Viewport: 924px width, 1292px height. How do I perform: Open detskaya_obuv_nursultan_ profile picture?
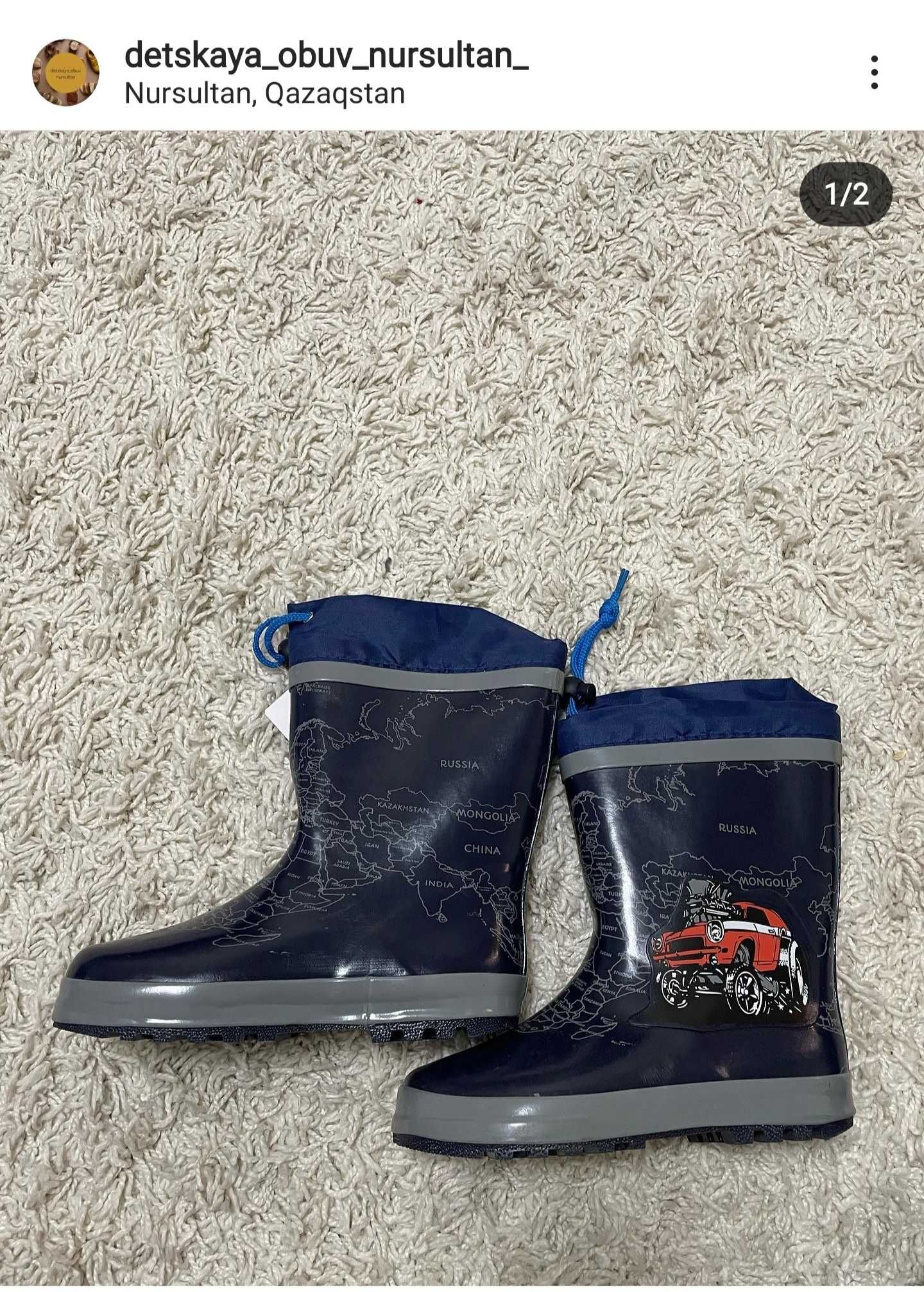65,72
